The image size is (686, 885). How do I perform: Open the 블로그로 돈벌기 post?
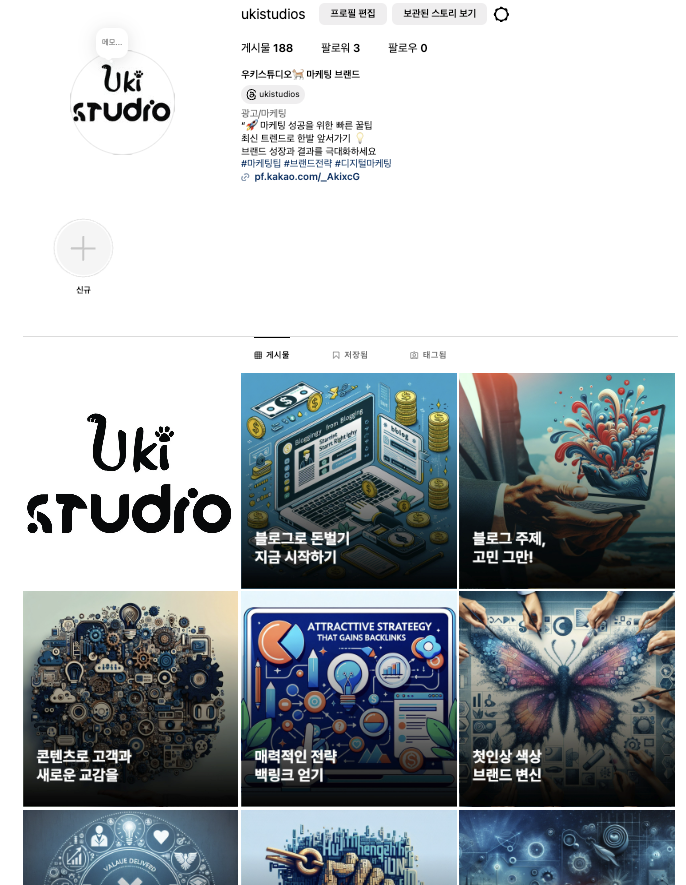tap(348, 481)
